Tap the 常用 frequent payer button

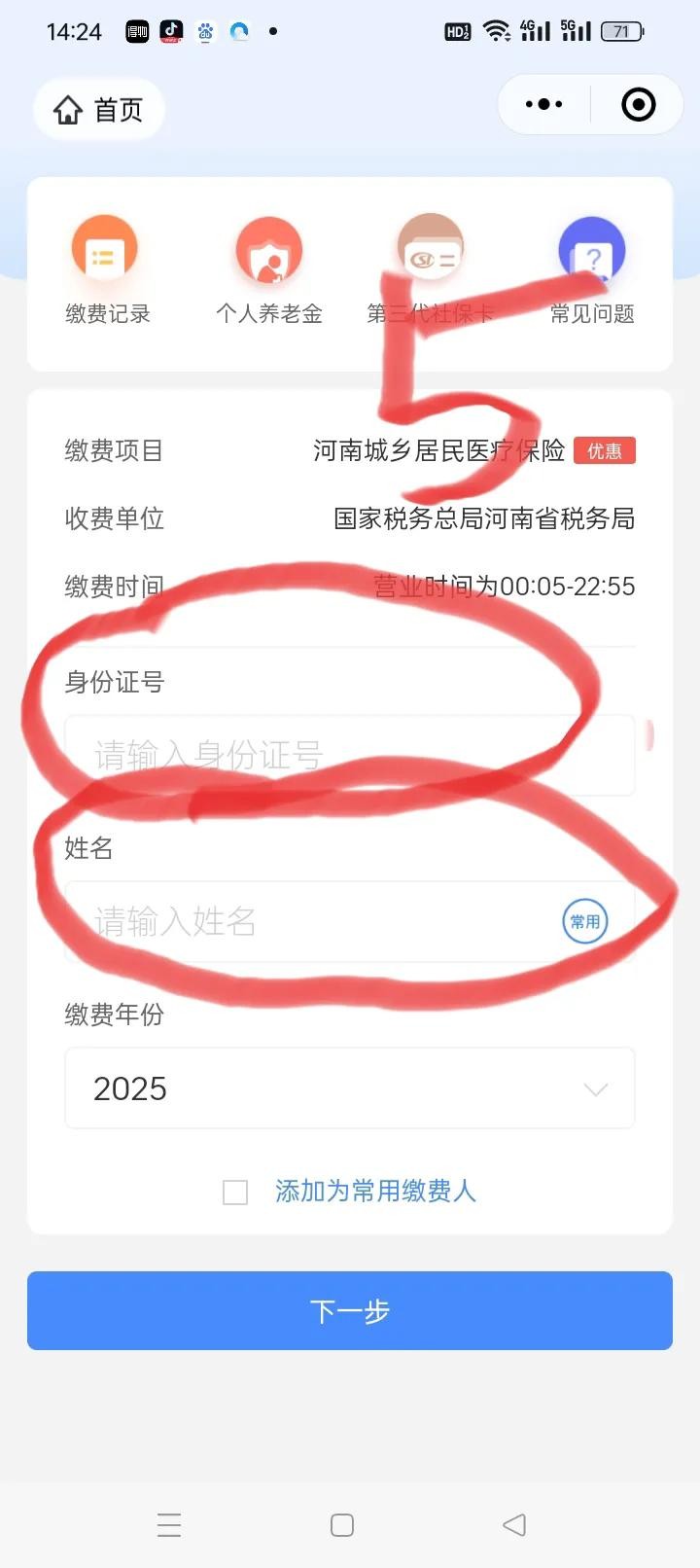[x=585, y=921]
